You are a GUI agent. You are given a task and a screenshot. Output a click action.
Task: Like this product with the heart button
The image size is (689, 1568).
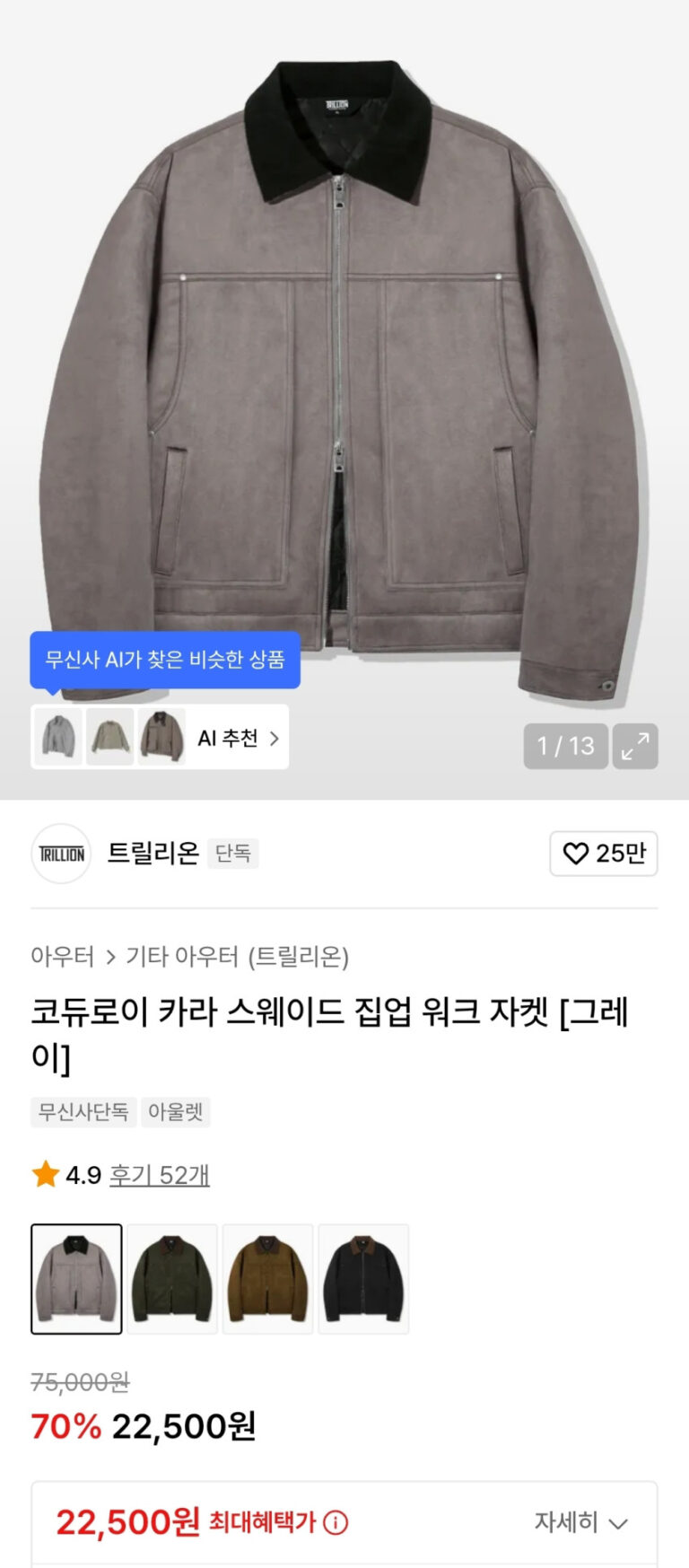(603, 854)
